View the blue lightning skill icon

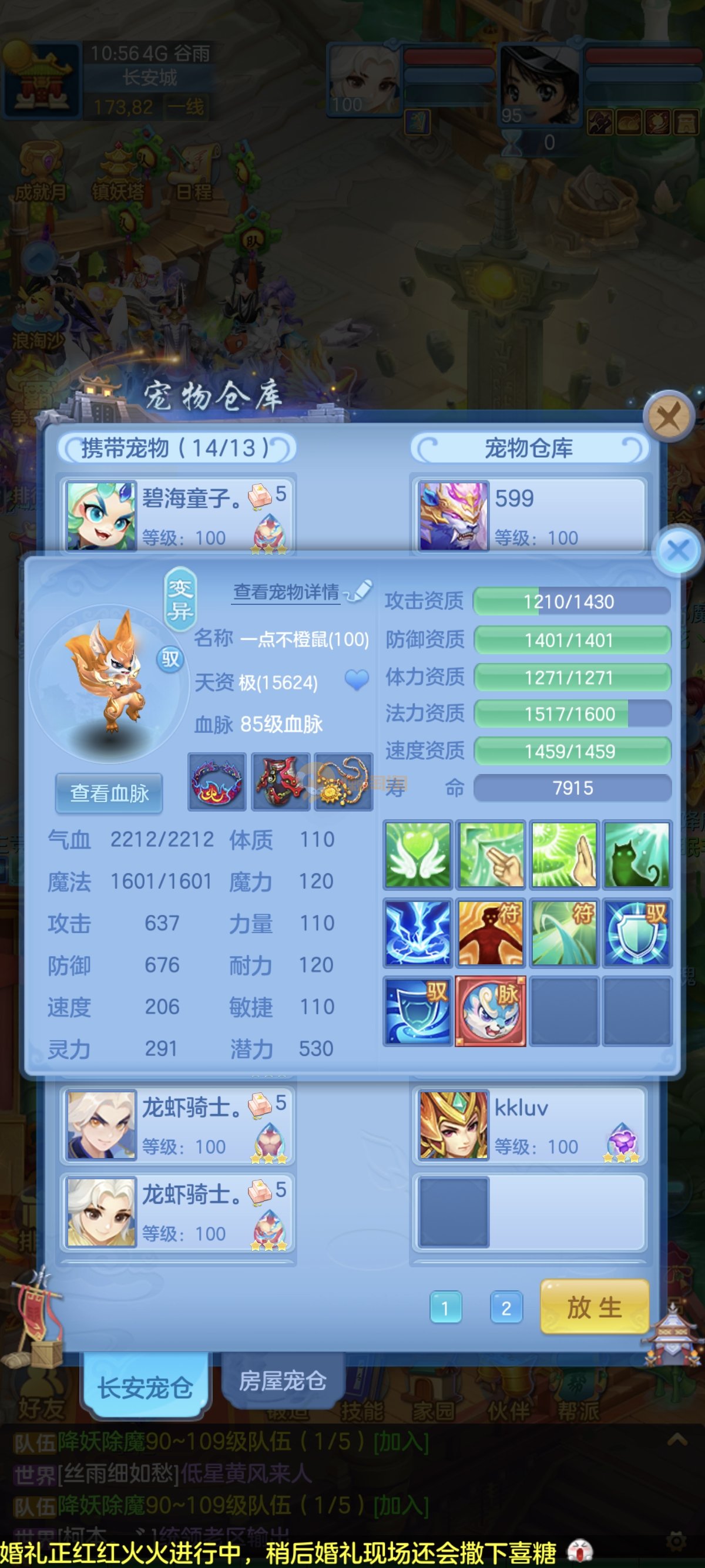[418, 933]
